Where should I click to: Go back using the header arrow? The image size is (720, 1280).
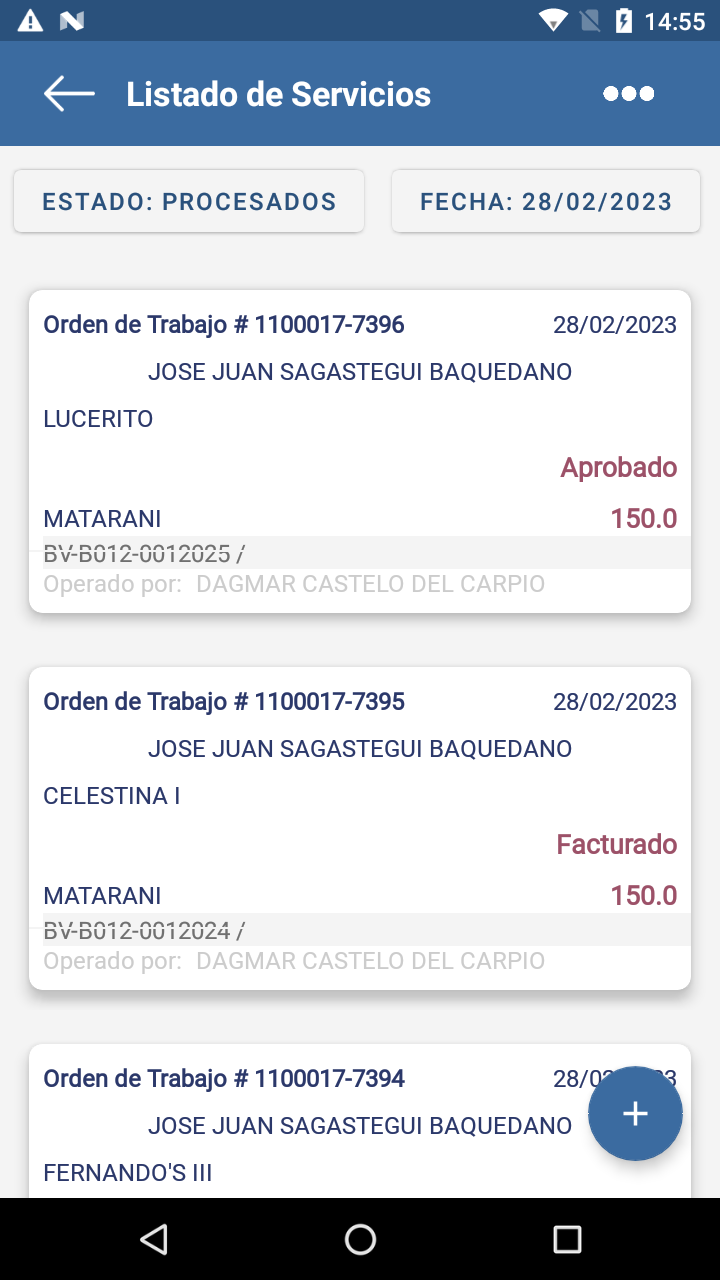coord(69,94)
